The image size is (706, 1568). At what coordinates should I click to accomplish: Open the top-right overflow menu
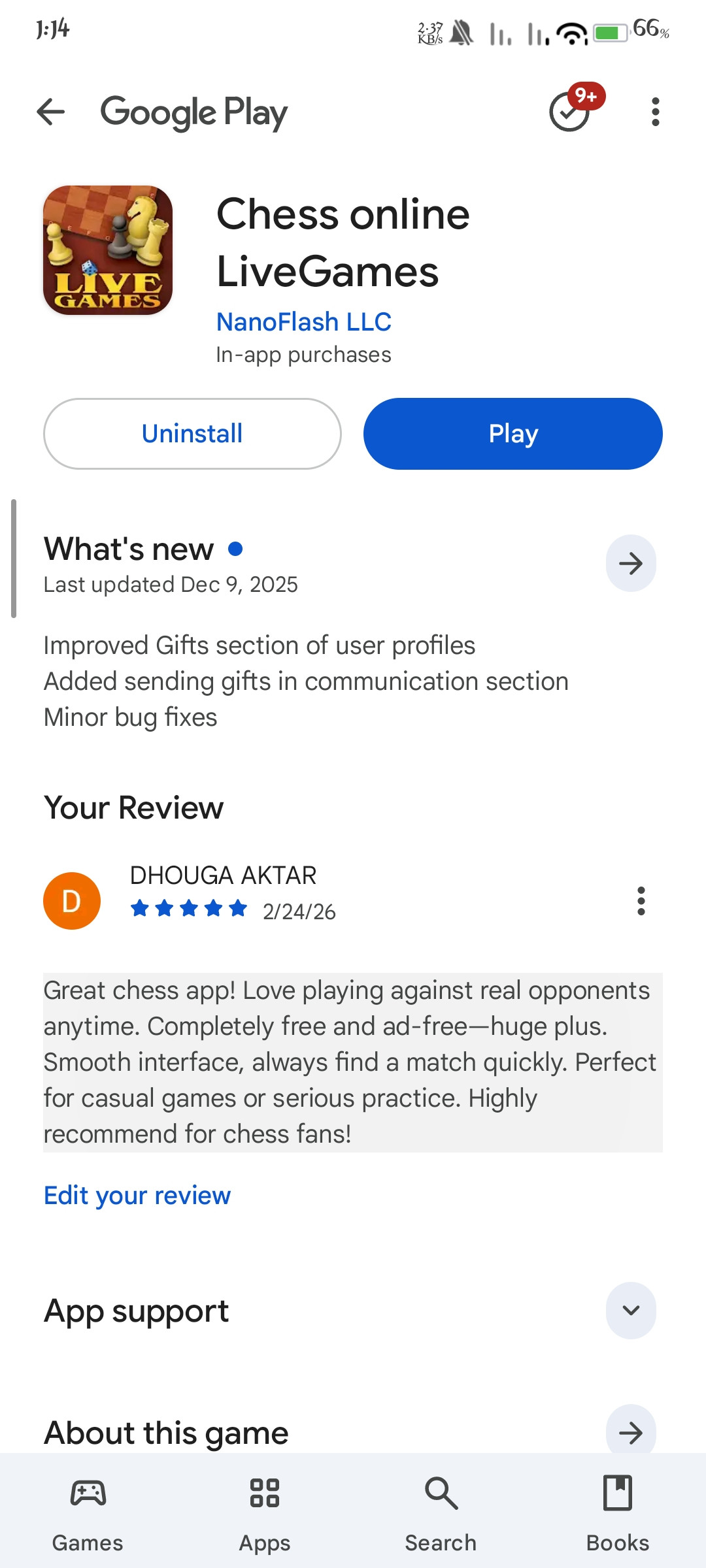click(x=655, y=112)
